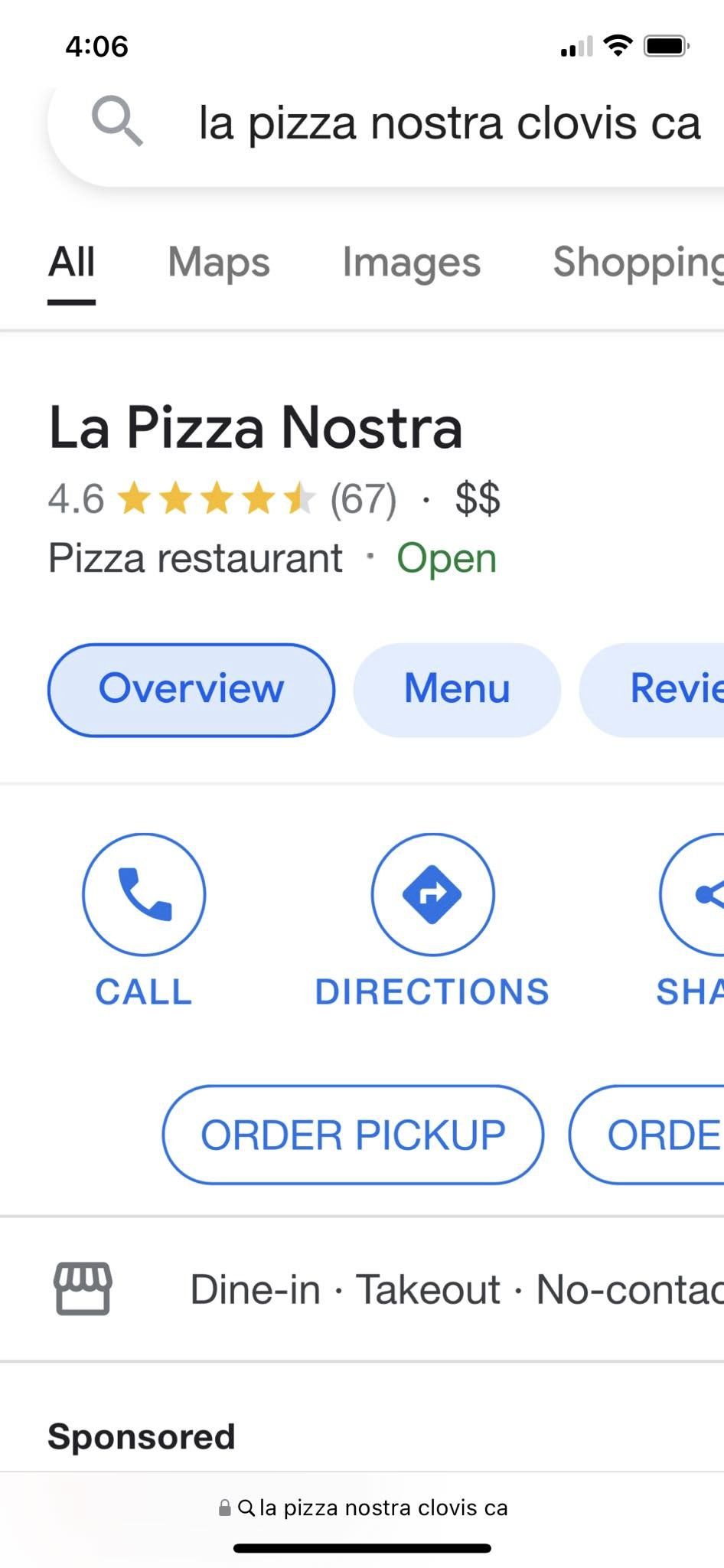Image resolution: width=724 pixels, height=1568 pixels.
Task: View the restaurant's Menu chip
Action: (x=457, y=689)
